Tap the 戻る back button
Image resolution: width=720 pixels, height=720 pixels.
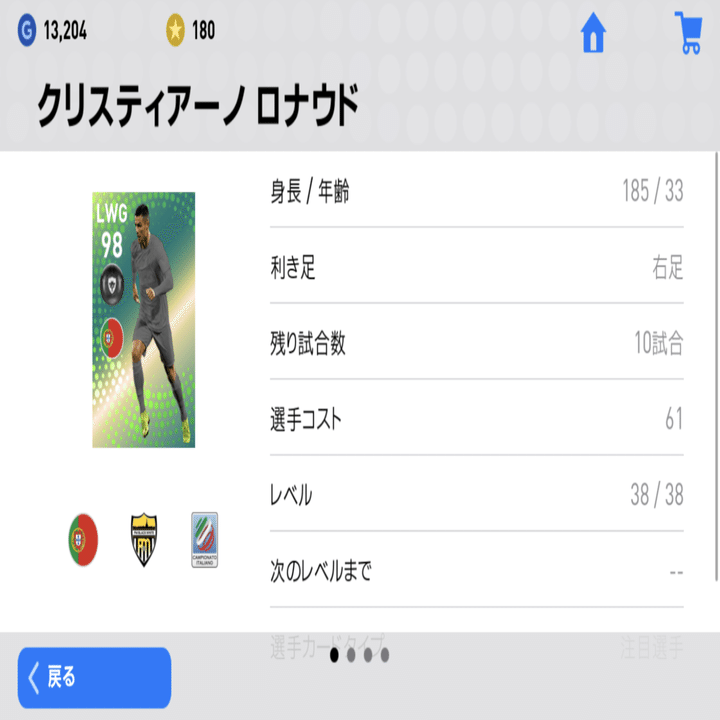(94, 678)
